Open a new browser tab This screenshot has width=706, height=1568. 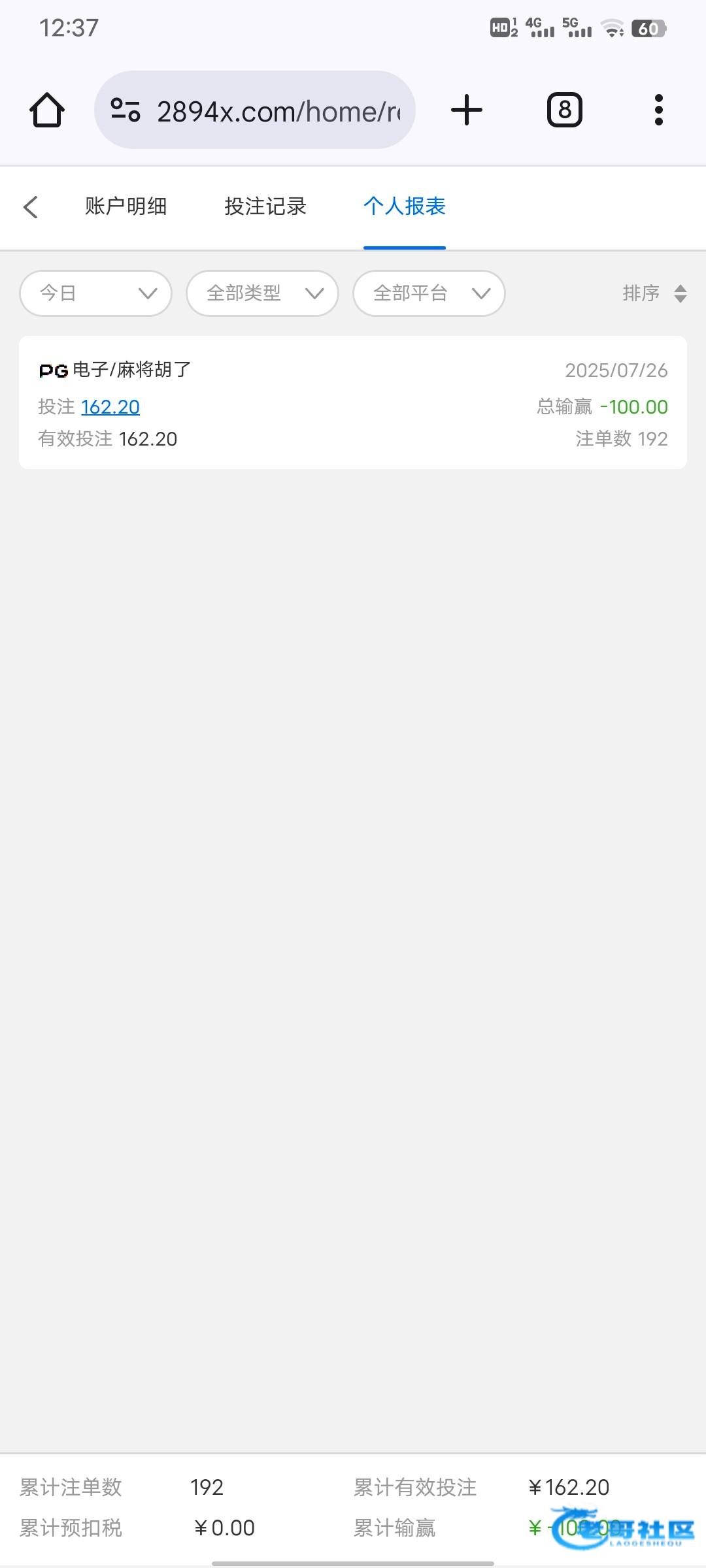(x=467, y=110)
